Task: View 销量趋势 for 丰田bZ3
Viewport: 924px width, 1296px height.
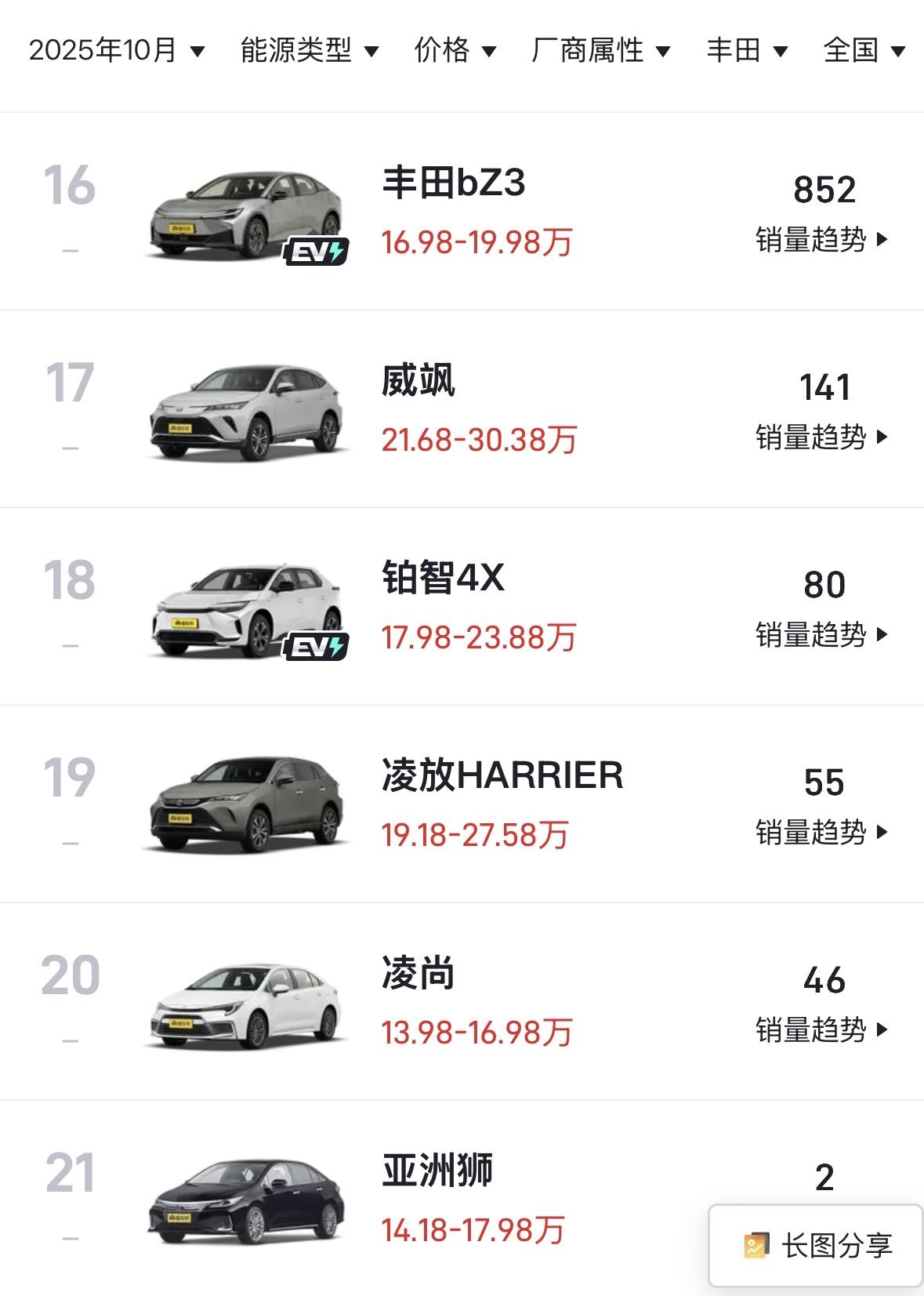Action: [821, 240]
